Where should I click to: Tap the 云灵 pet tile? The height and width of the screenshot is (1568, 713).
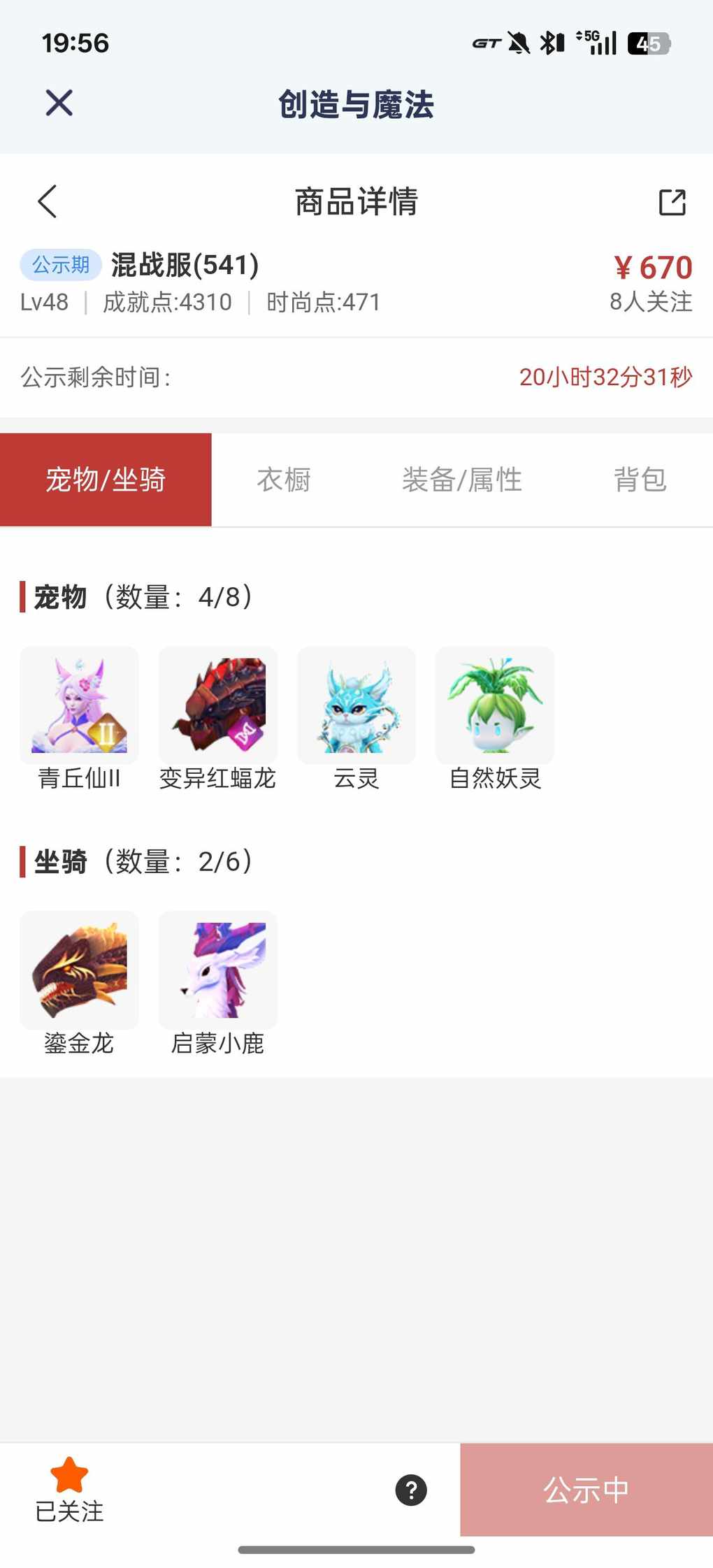(356, 706)
